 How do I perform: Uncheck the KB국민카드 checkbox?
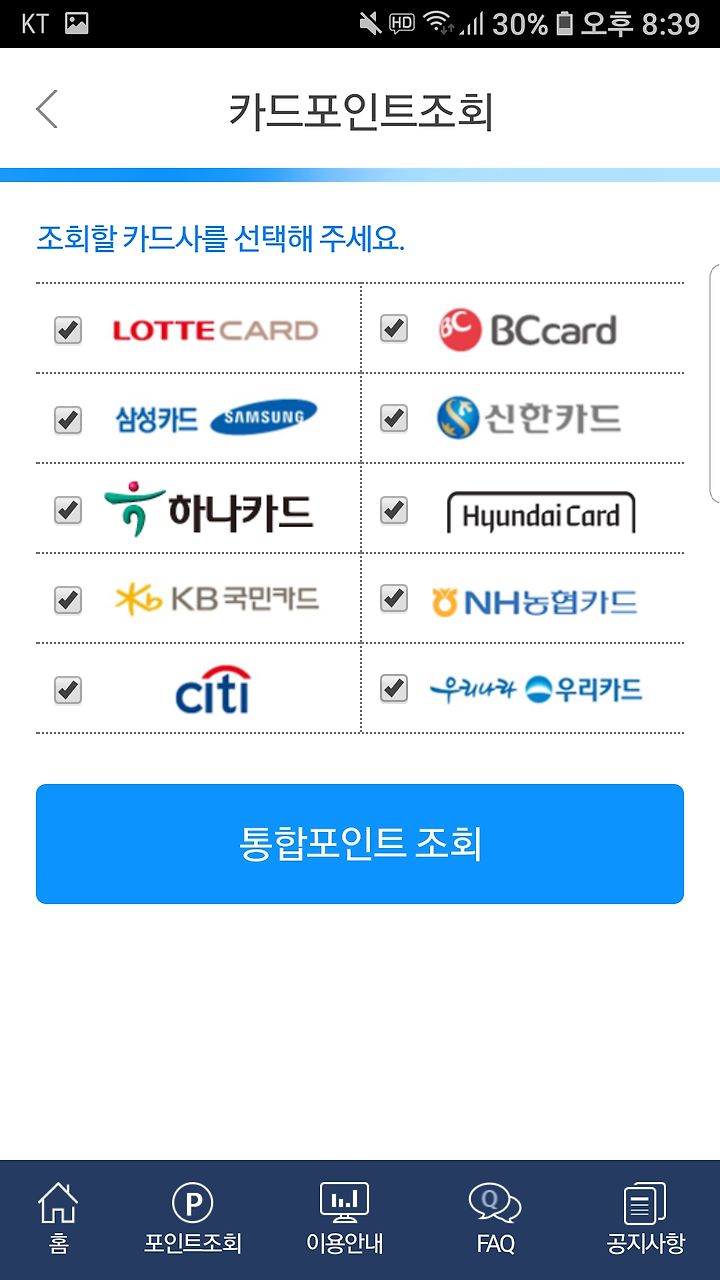point(68,600)
